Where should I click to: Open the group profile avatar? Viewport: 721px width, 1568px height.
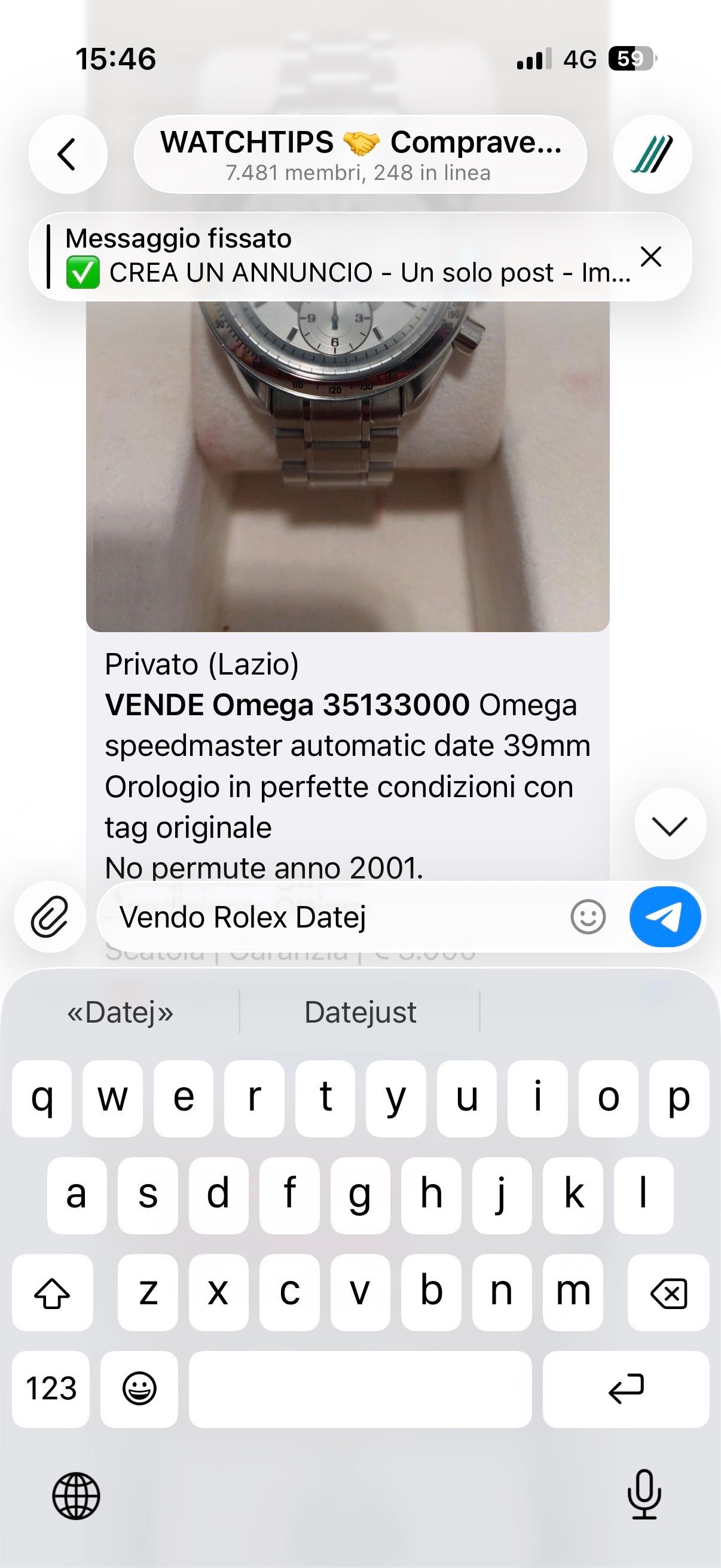click(x=652, y=154)
